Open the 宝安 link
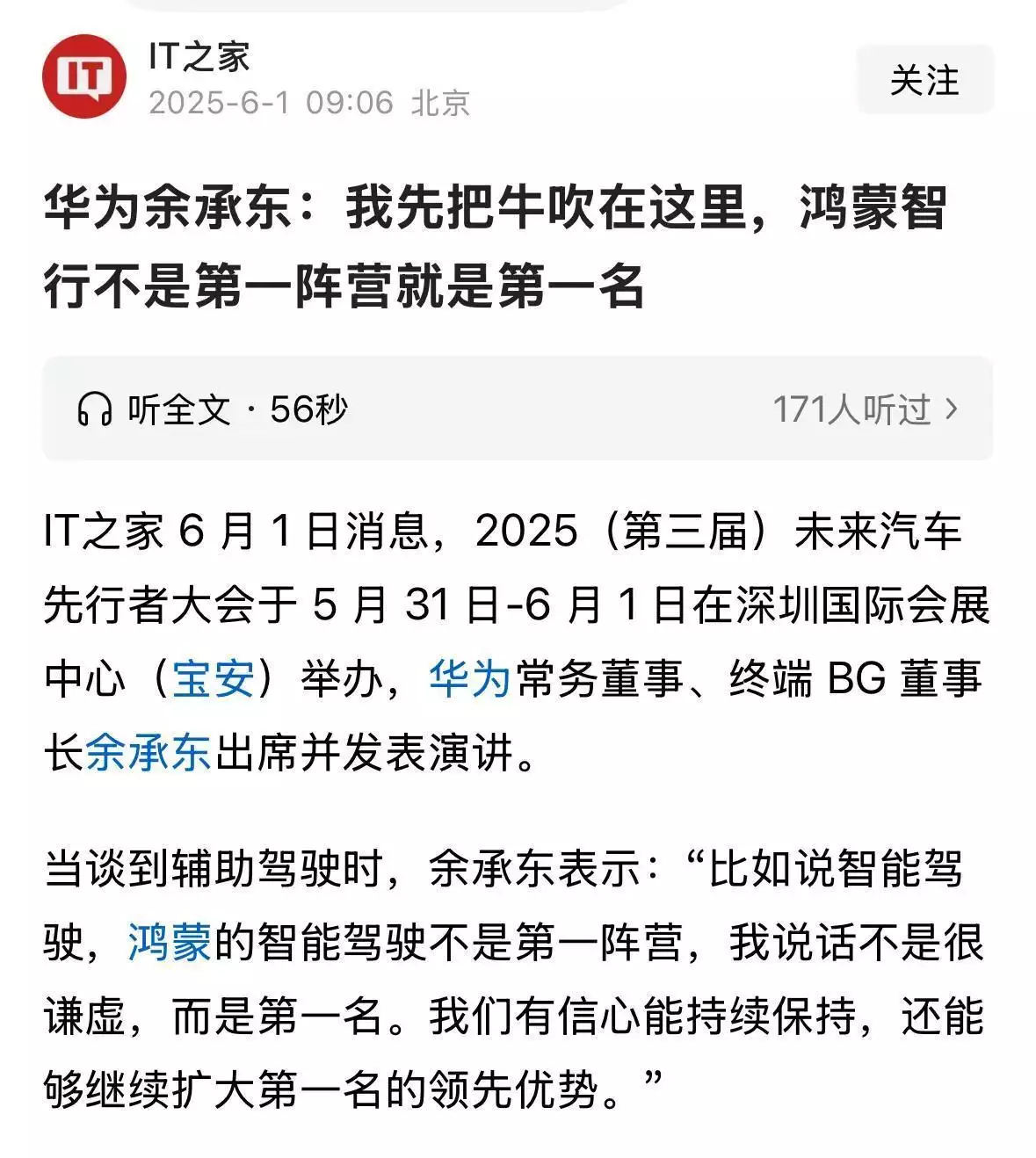This screenshot has height=1158, width=1036. point(214,679)
